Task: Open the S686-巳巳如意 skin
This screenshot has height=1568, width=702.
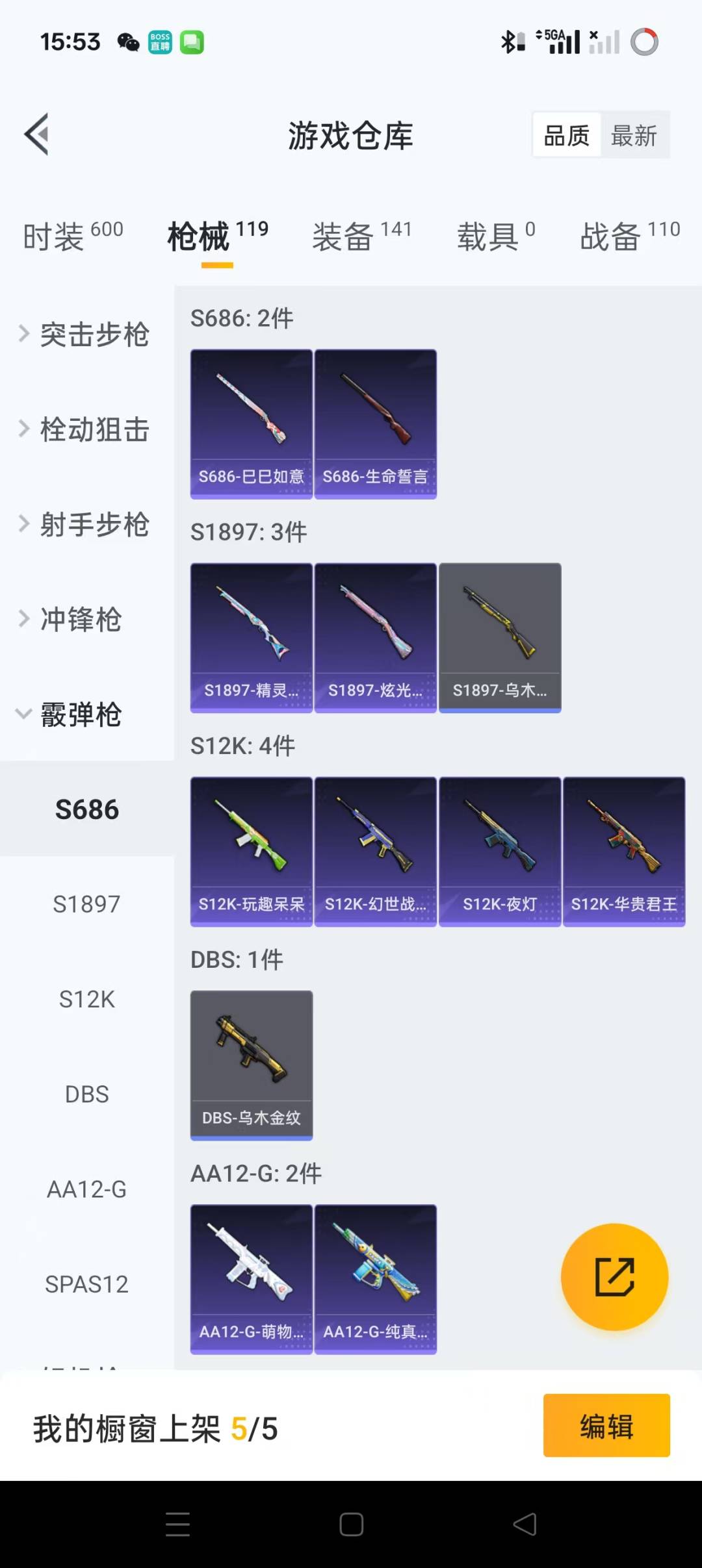Action: coord(251,424)
